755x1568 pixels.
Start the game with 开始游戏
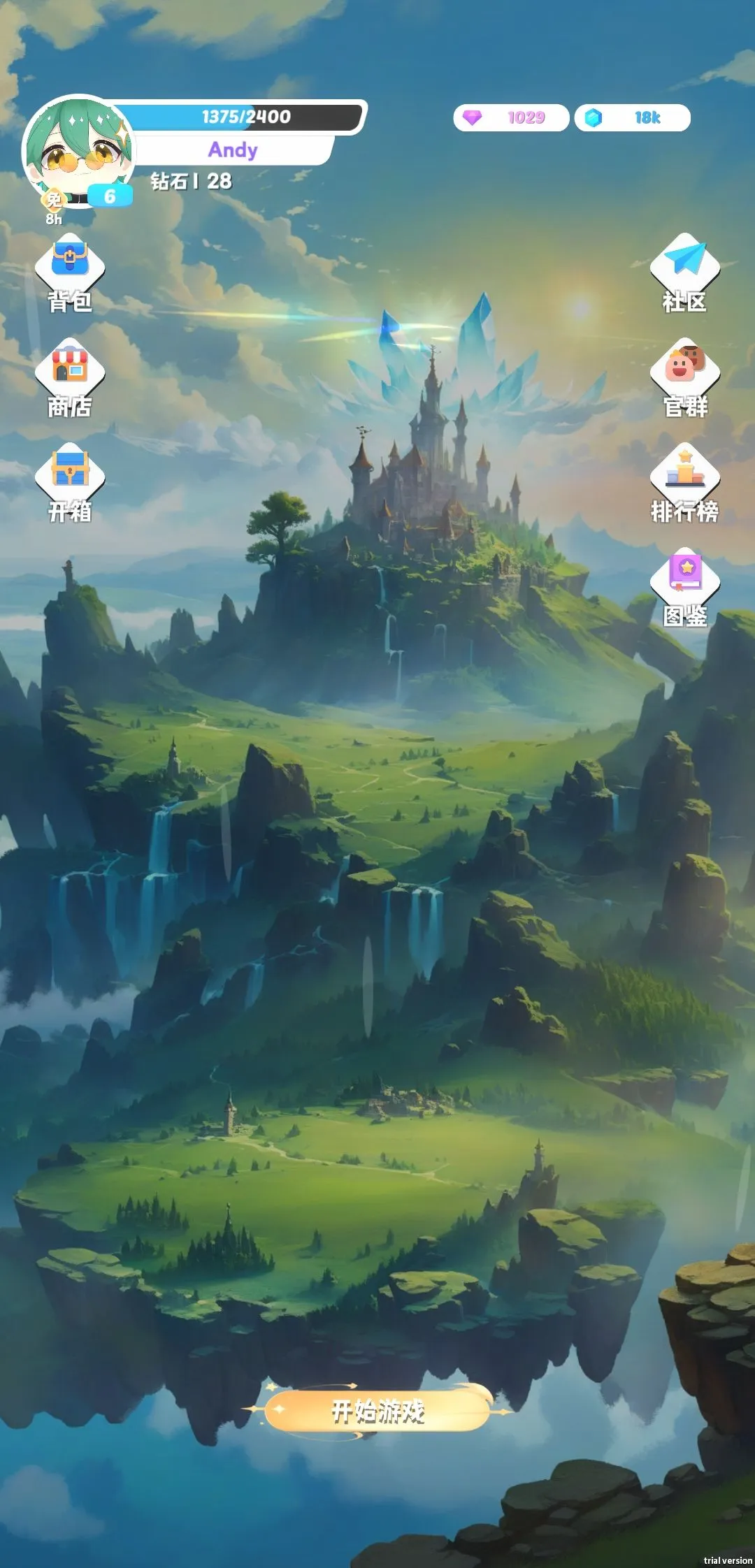click(x=377, y=1411)
